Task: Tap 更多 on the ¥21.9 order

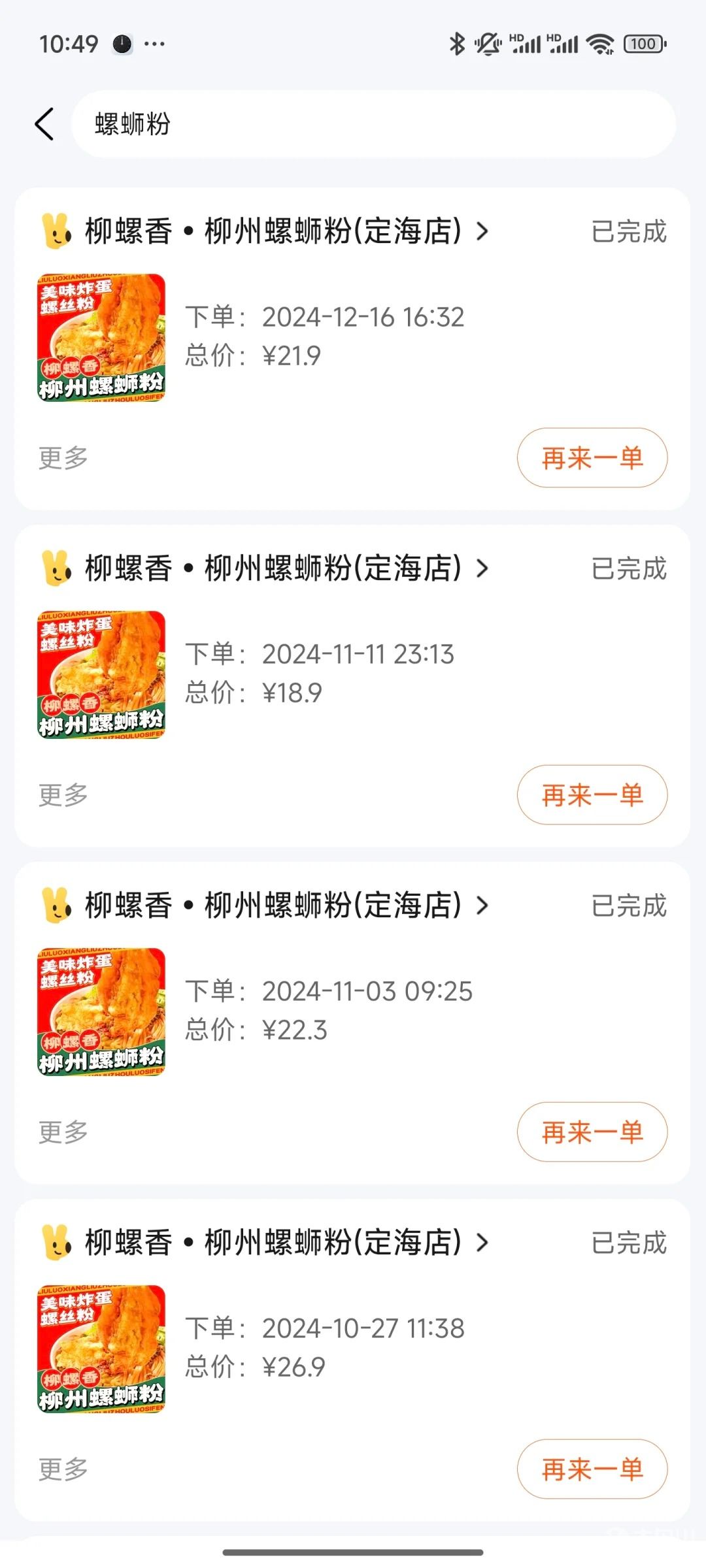Action: click(x=63, y=458)
